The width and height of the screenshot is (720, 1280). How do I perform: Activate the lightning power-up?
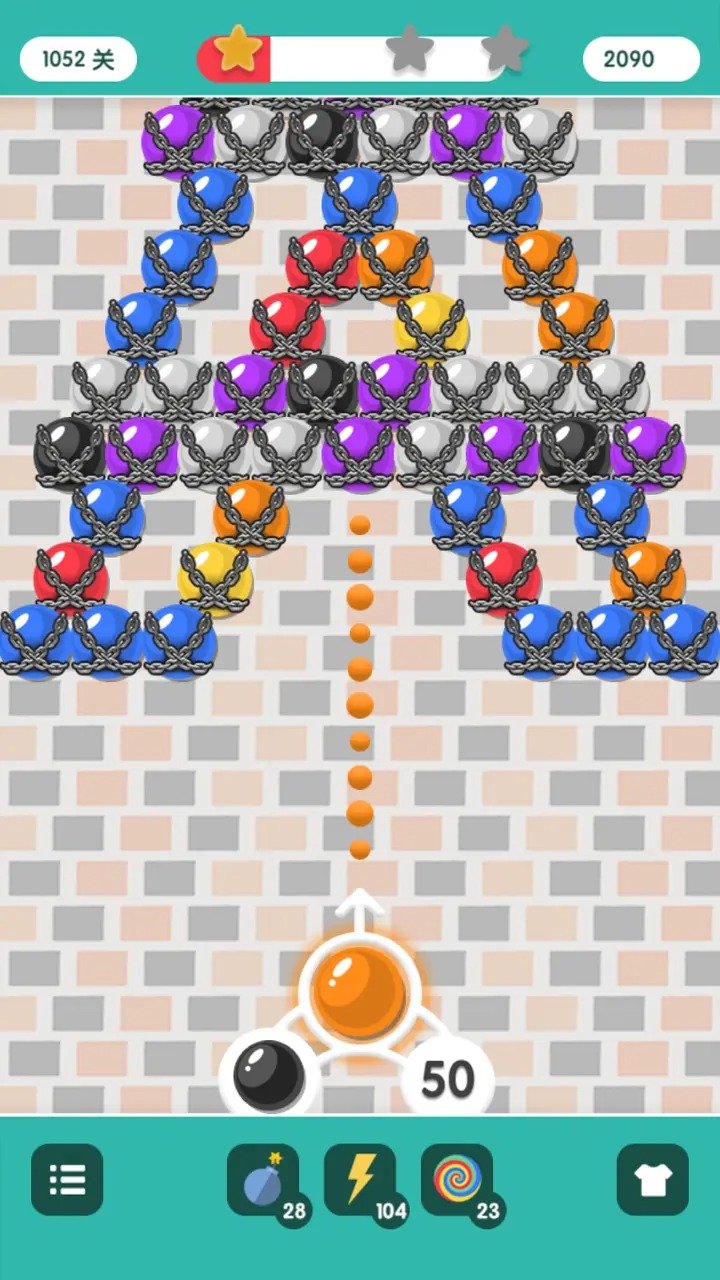[x=360, y=1180]
